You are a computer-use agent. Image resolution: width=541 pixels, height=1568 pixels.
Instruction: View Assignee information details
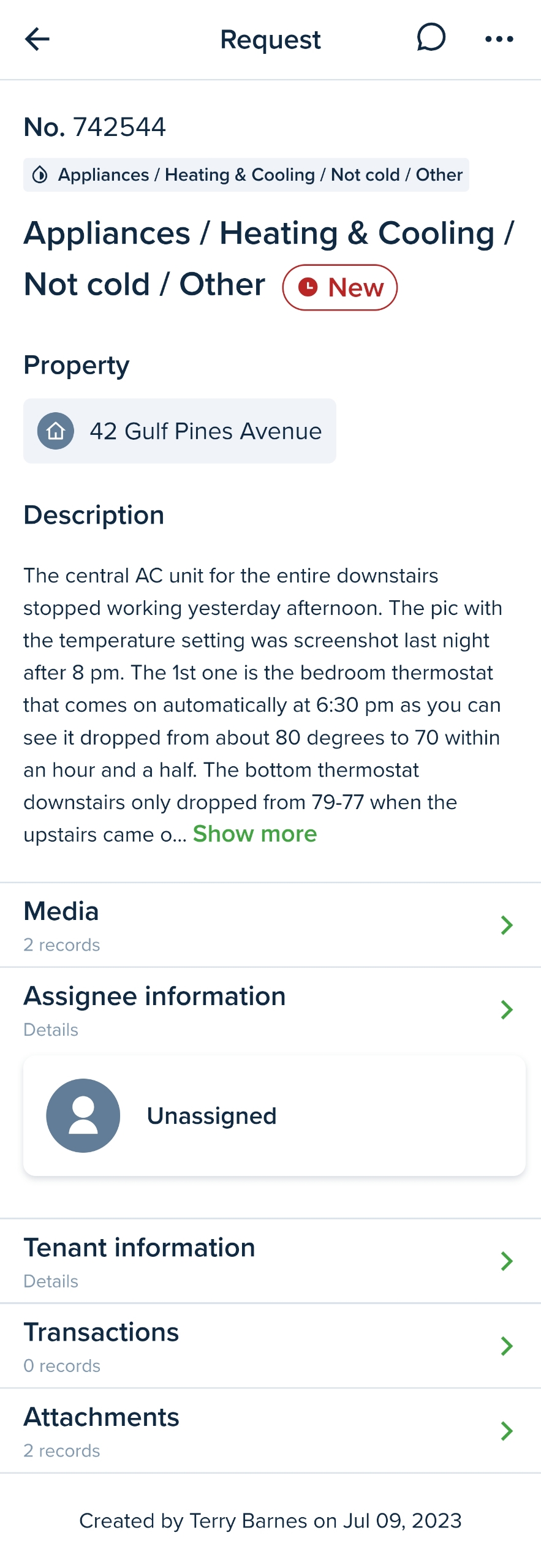click(270, 1010)
